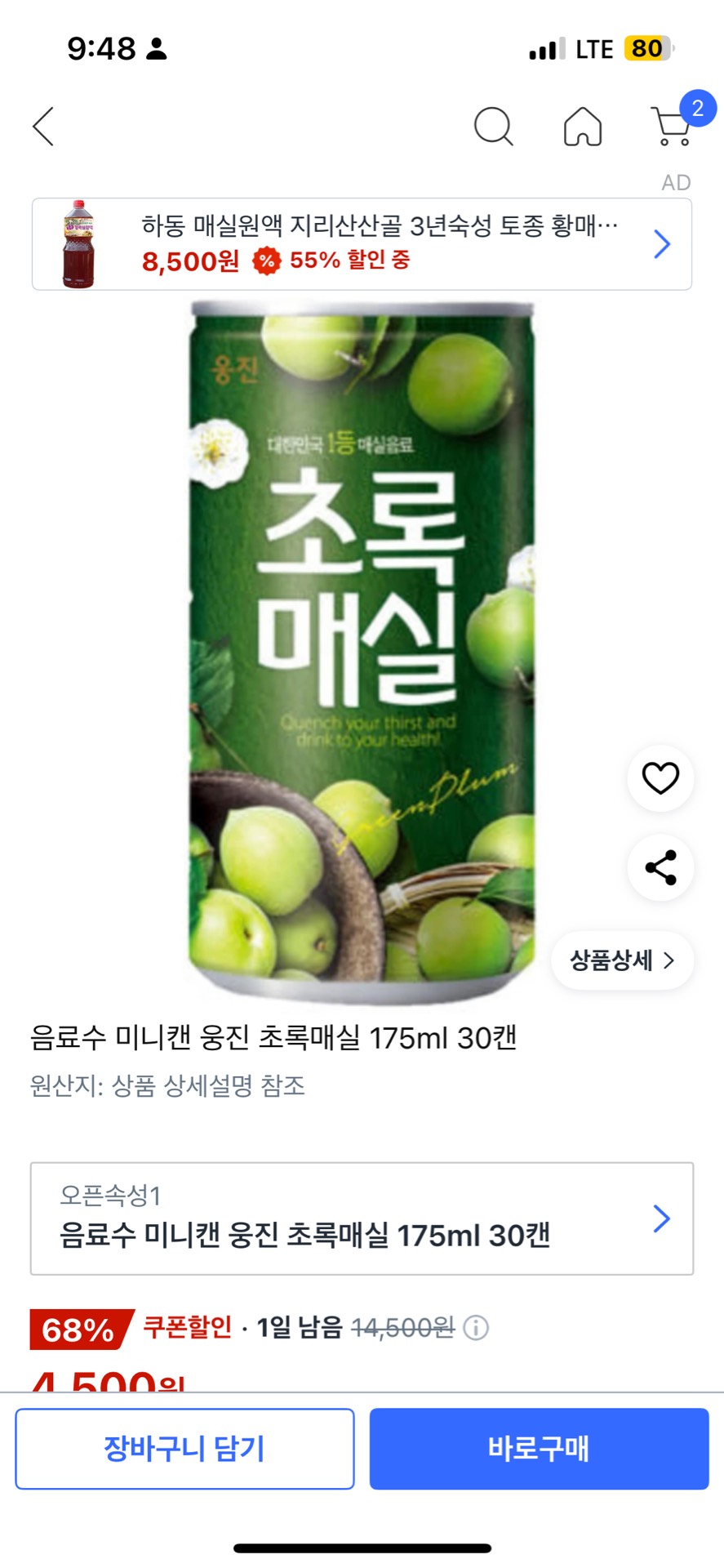This screenshot has height=1568, width=724.
Task: Go to the shop home page
Action: tap(583, 127)
